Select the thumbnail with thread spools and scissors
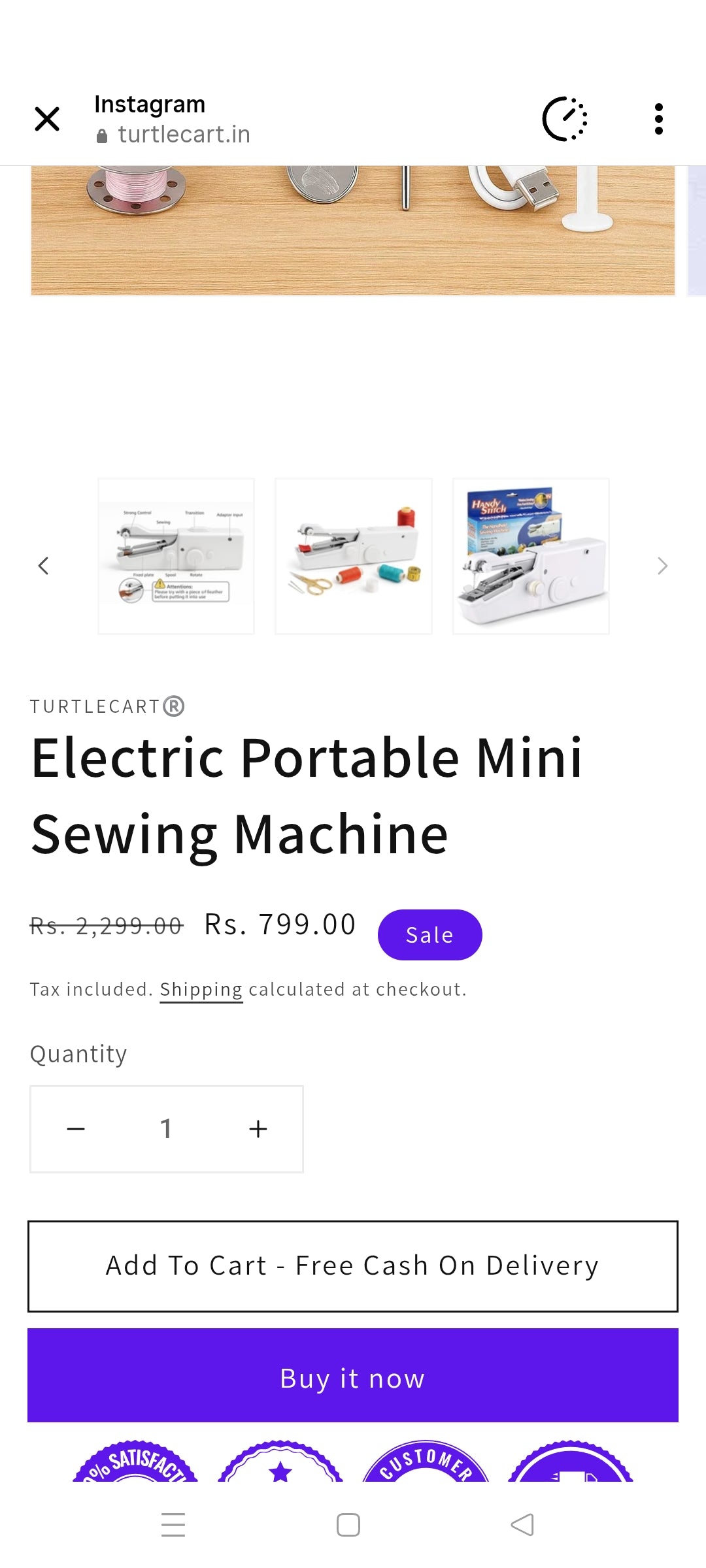The image size is (706, 1568). point(354,556)
